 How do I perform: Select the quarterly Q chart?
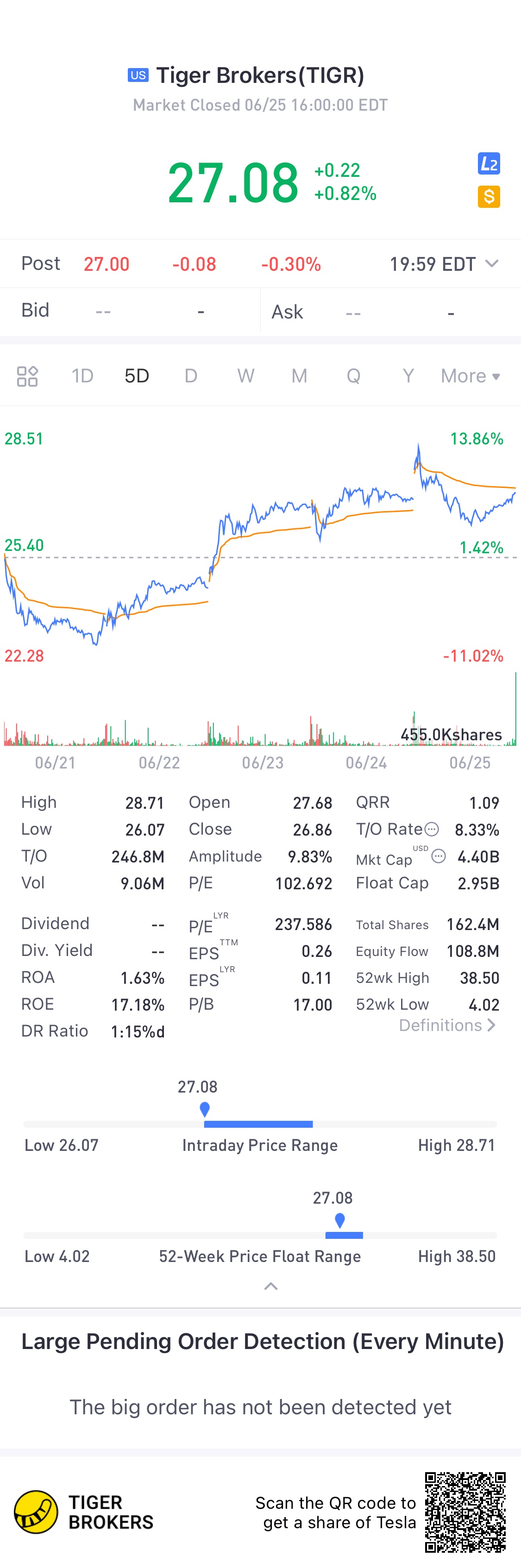[x=354, y=376]
